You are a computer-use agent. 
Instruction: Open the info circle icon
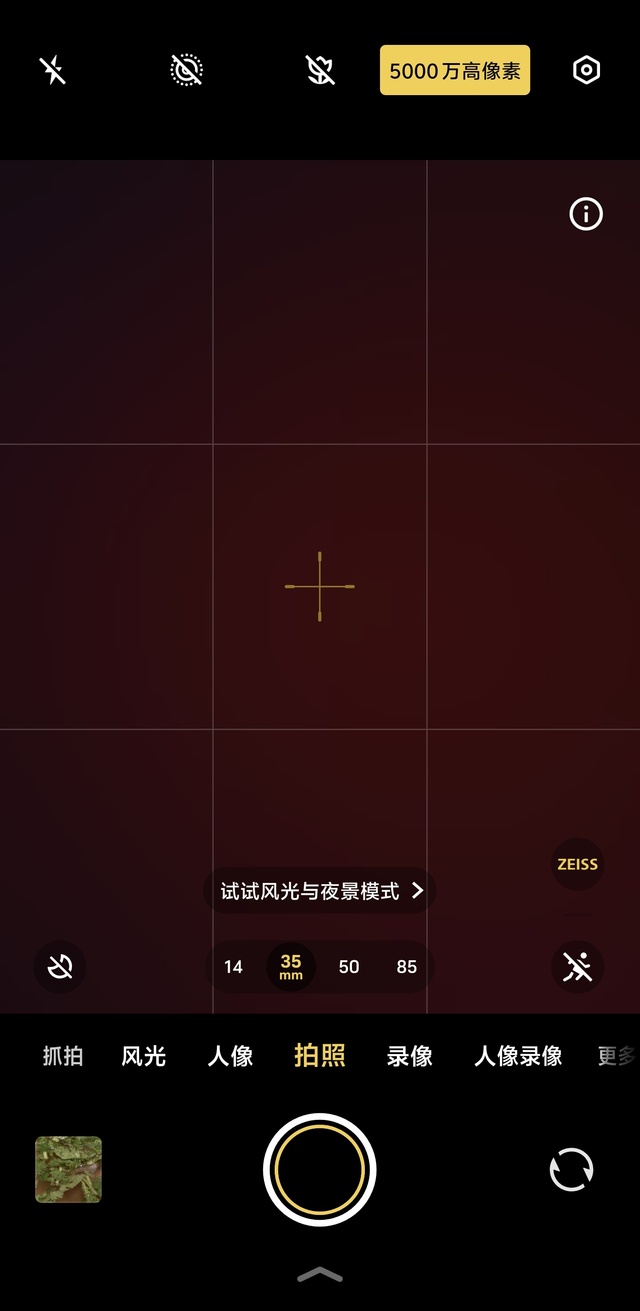[586, 213]
